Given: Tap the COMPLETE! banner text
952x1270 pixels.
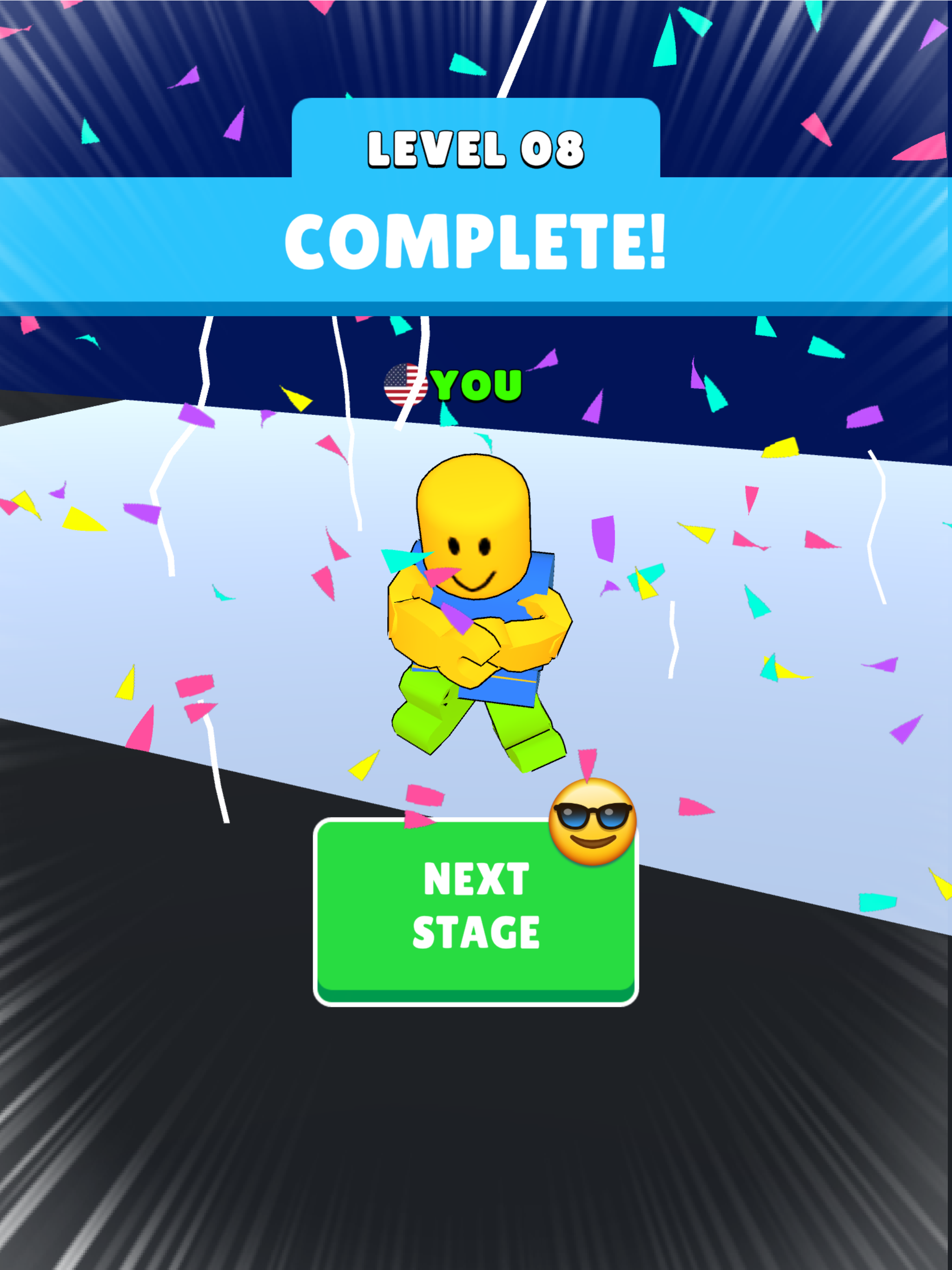Looking at the screenshot, I should pyautogui.click(x=476, y=241).
